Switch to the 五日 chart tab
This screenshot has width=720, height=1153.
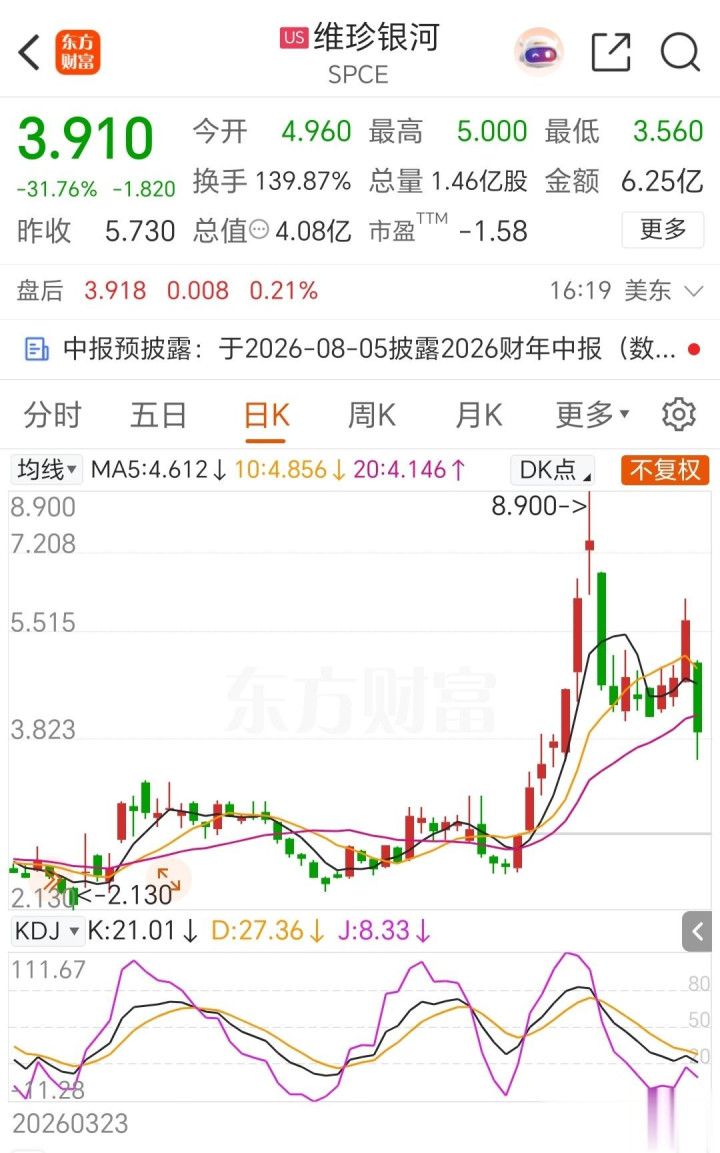click(158, 415)
